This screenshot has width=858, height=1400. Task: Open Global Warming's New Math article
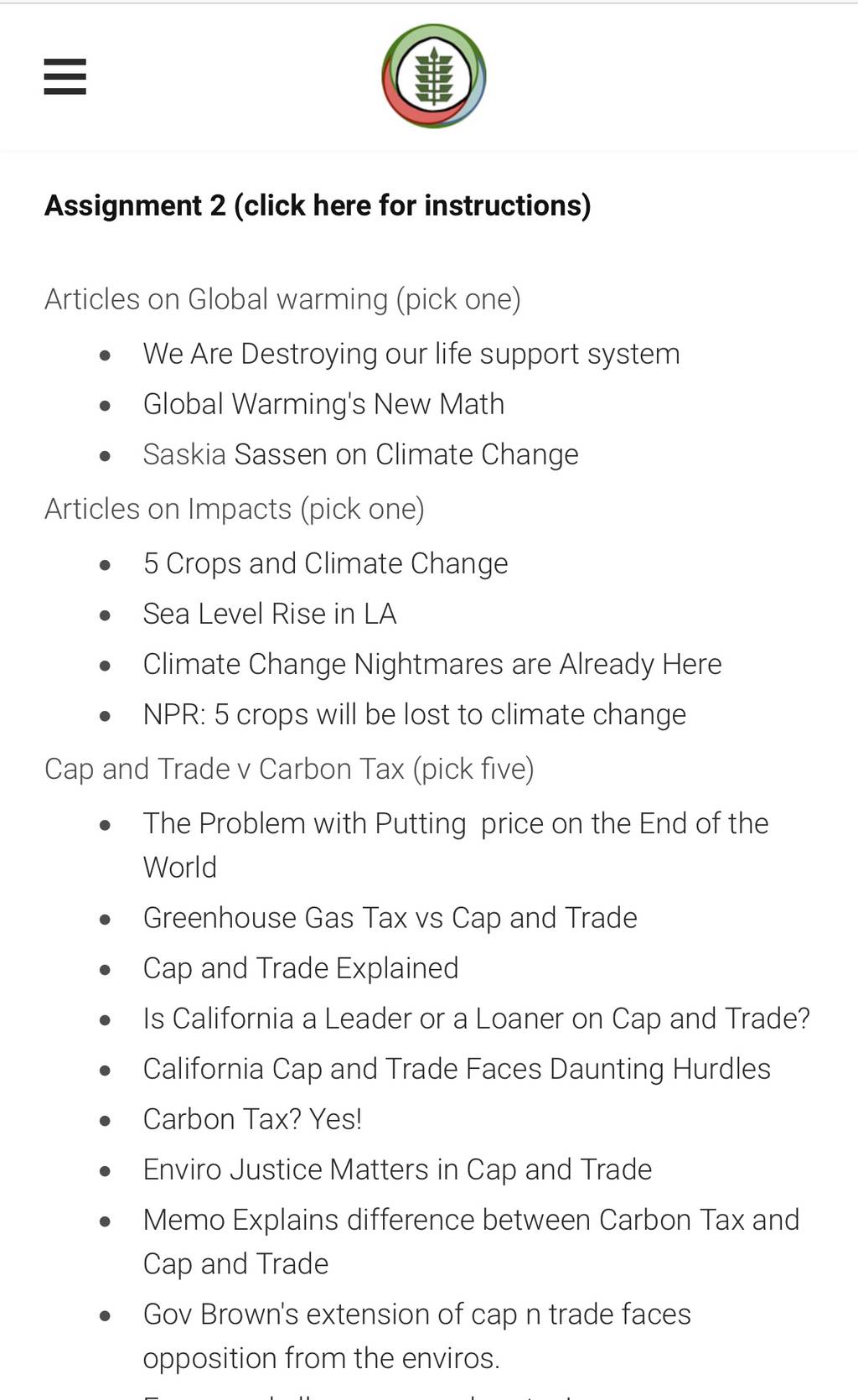click(323, 404)
